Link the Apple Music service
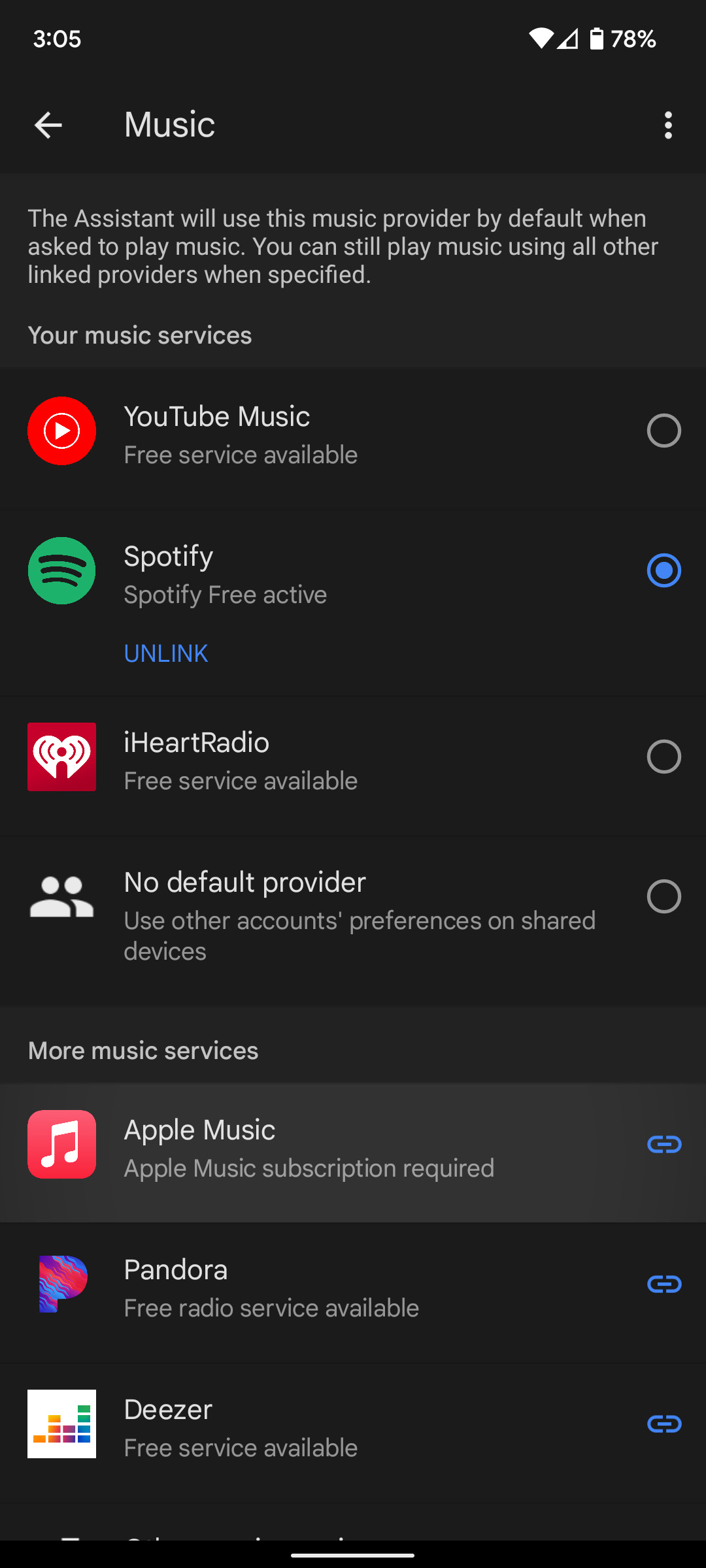The image size is (706, 1568). (x=664, y=1145)
